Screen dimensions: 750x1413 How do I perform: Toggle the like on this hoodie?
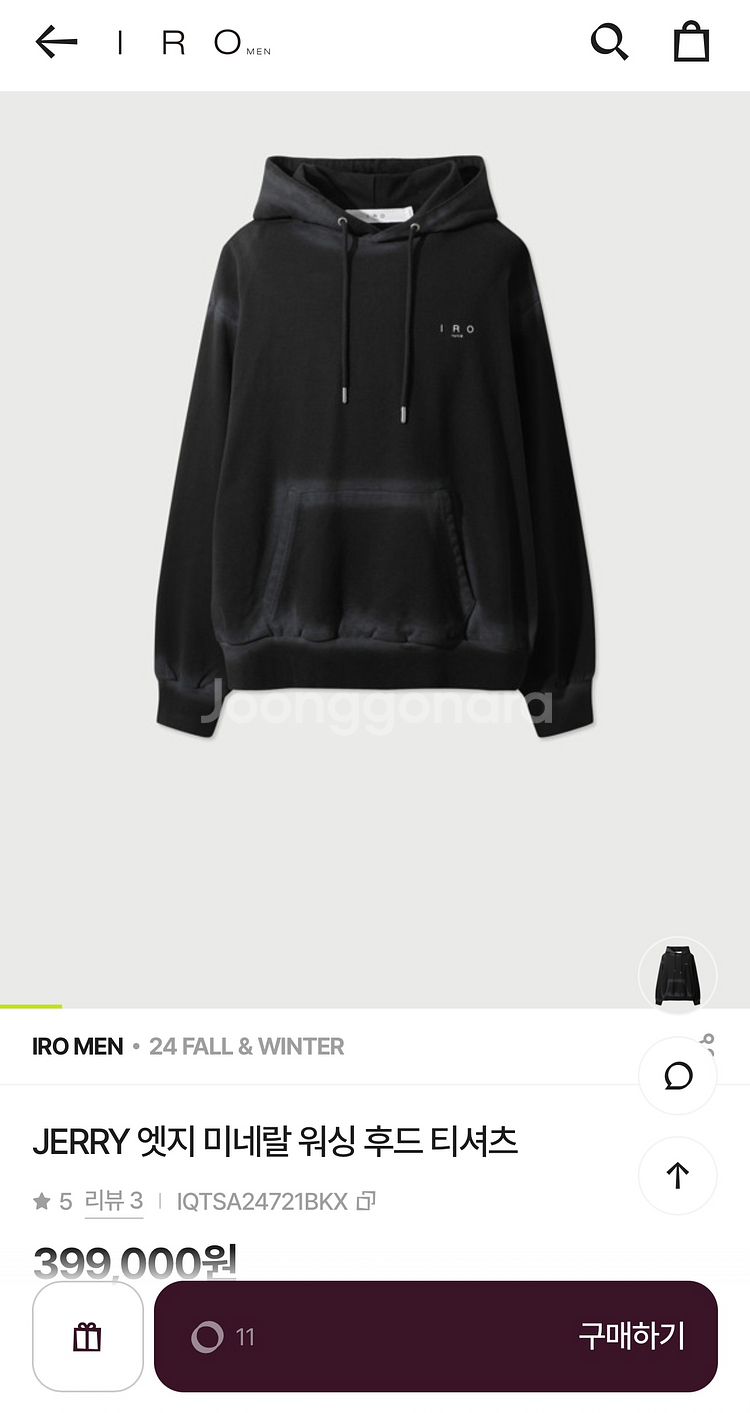(210, 1336)
